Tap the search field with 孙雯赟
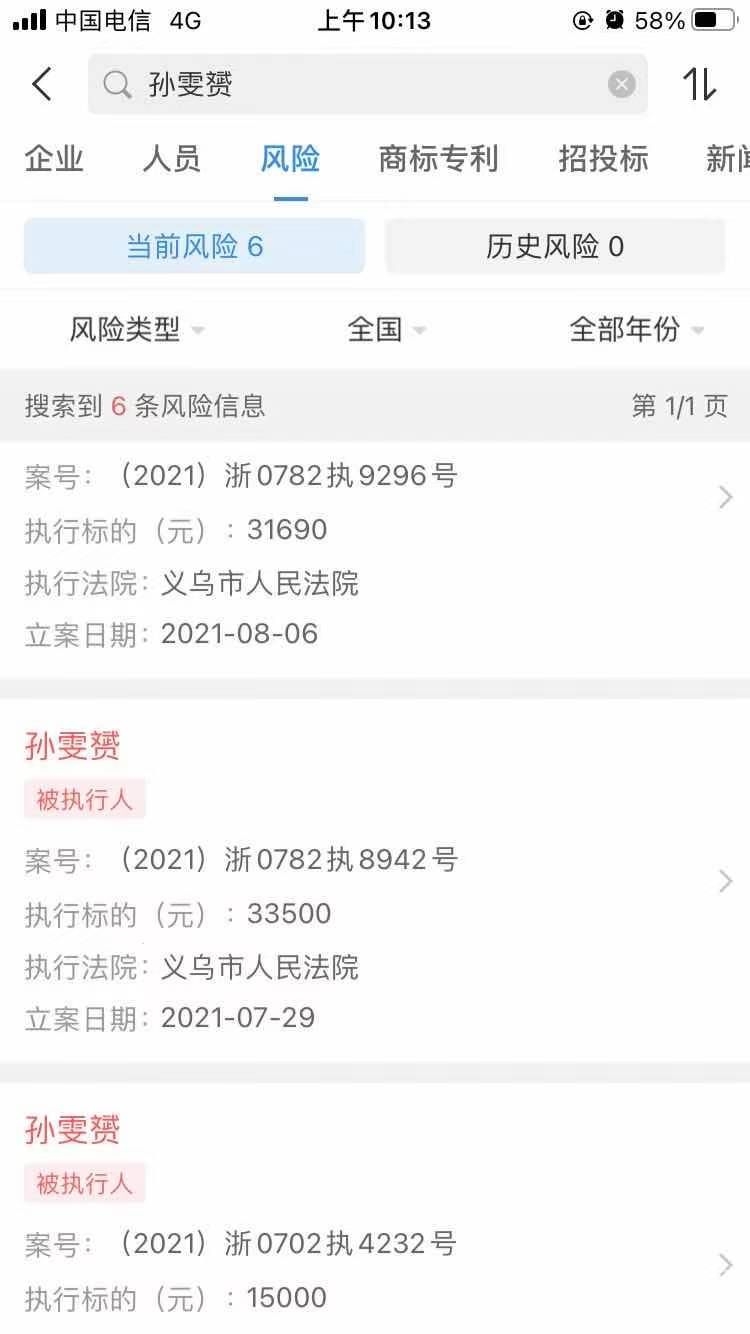Screen dimensions: 750x1334 point(360,85)
